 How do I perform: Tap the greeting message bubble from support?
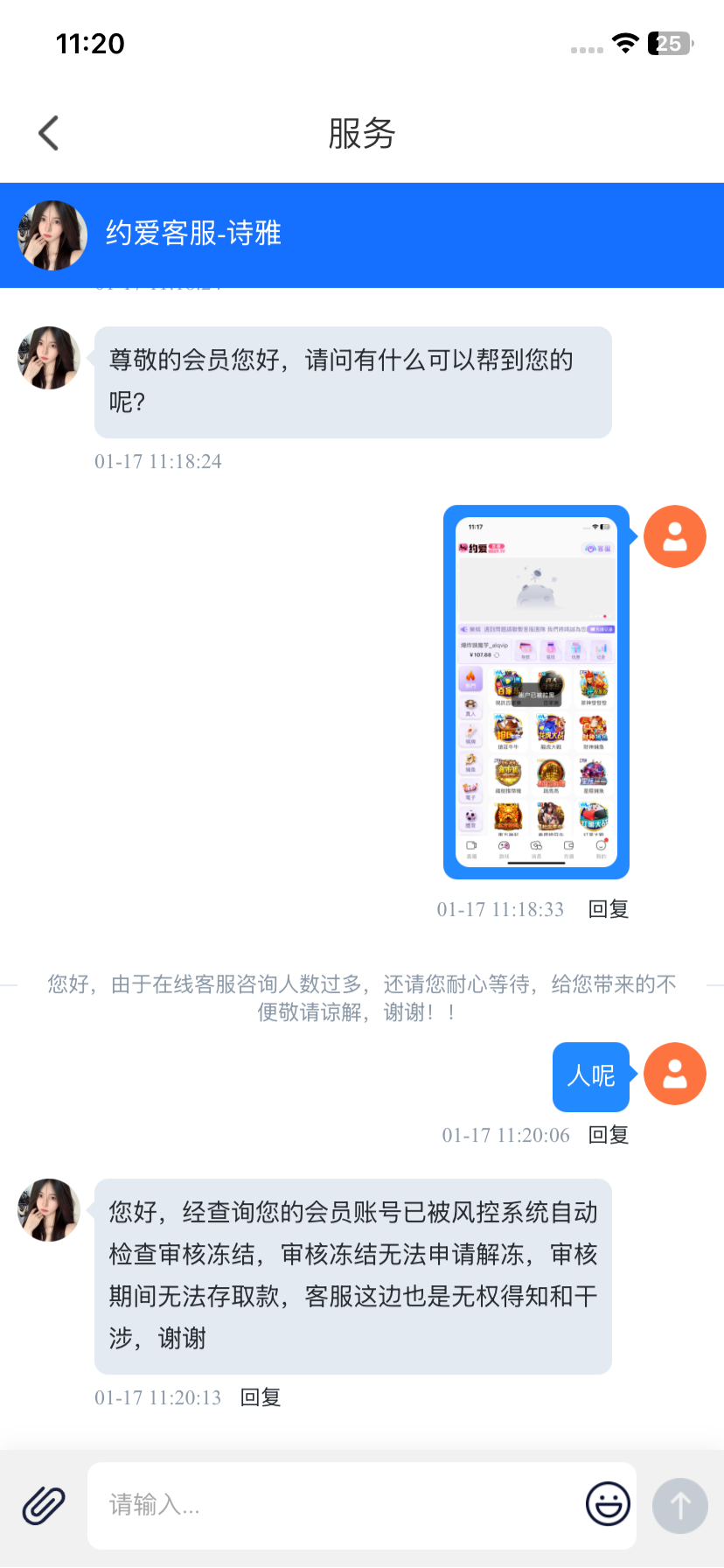click(352, 381)
